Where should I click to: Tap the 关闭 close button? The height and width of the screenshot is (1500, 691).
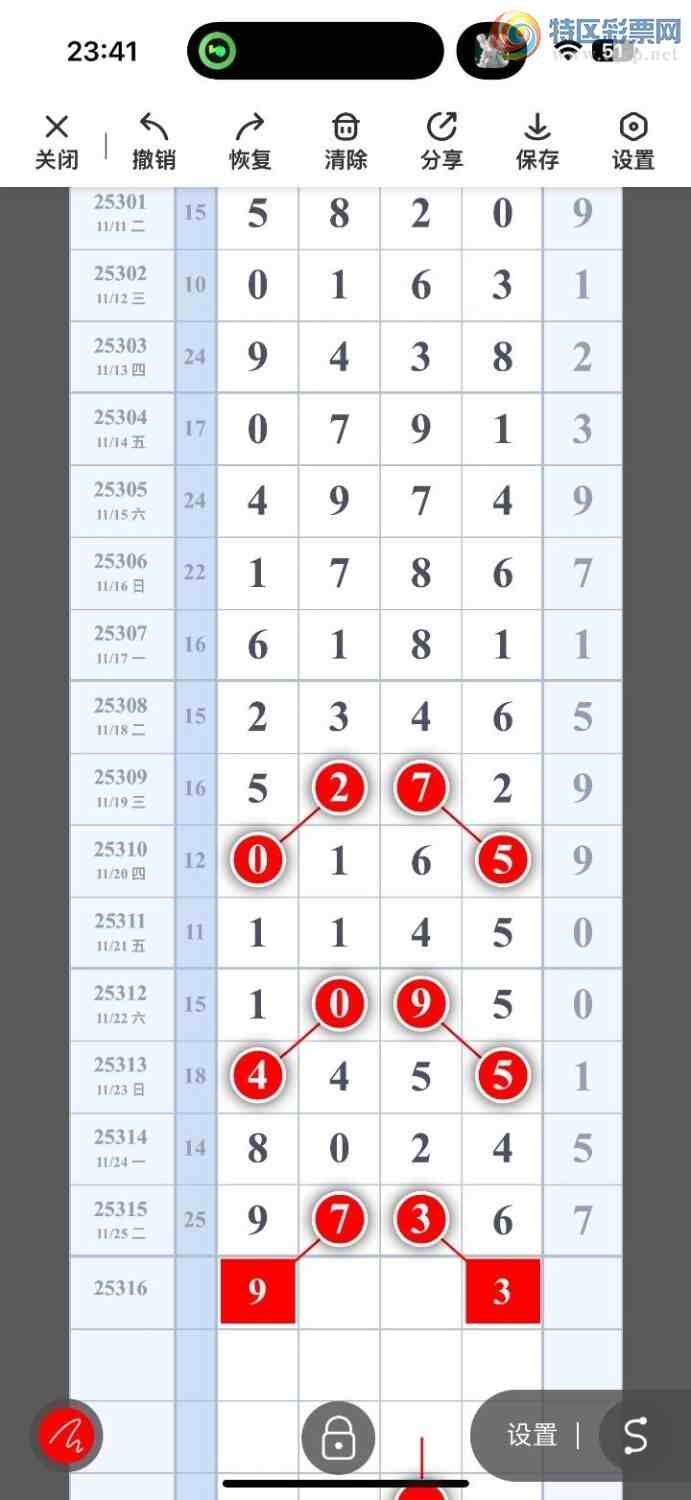(57, 141)
